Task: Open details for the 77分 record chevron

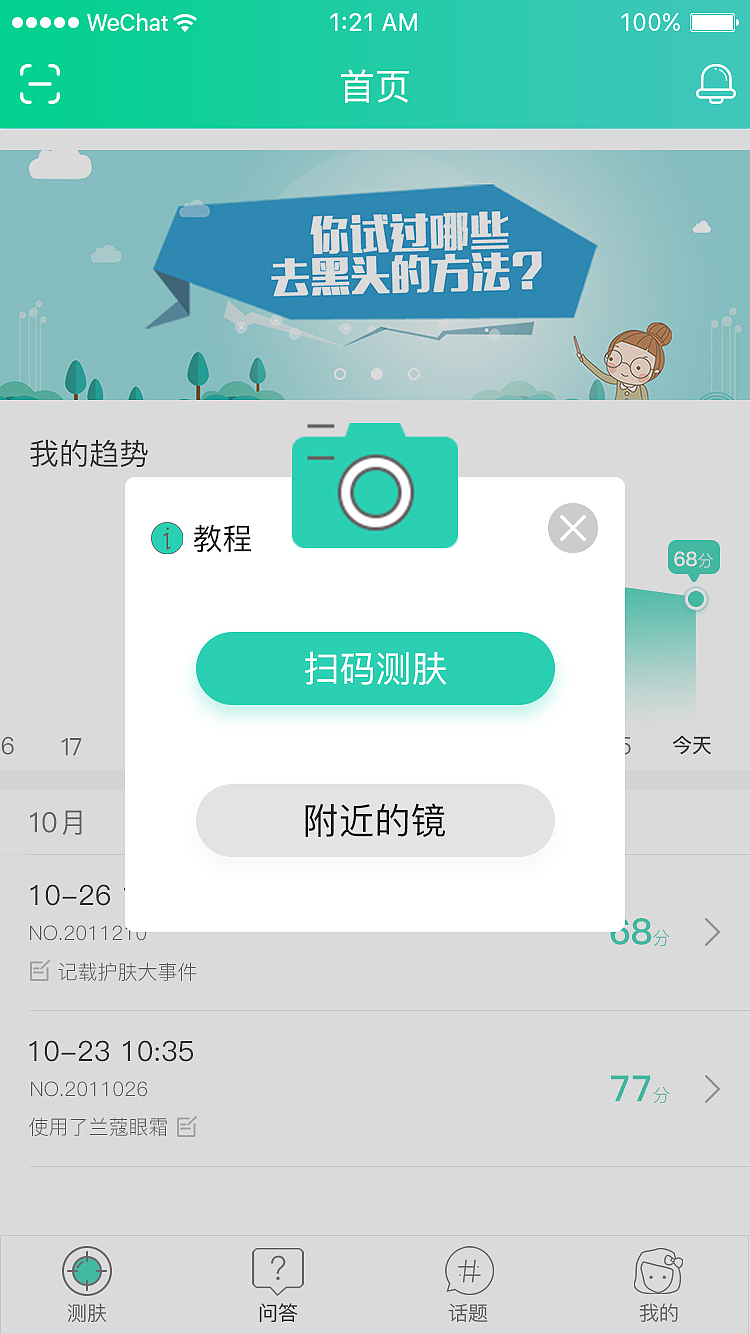Action: [x=712, y=1089]
